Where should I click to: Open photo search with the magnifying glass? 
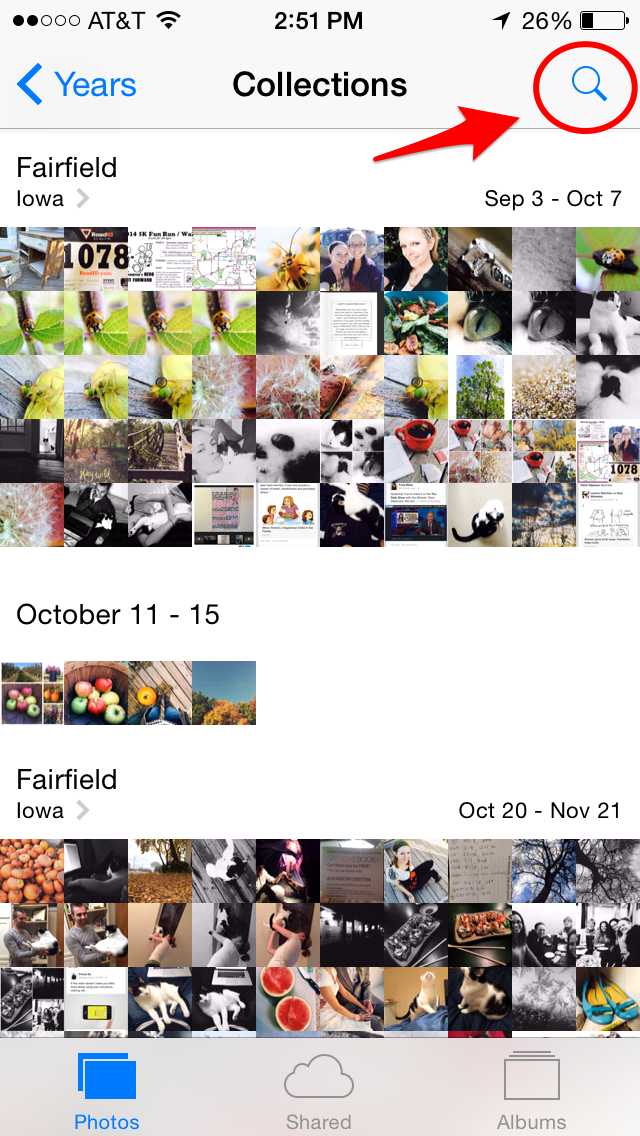click(589, 86)
